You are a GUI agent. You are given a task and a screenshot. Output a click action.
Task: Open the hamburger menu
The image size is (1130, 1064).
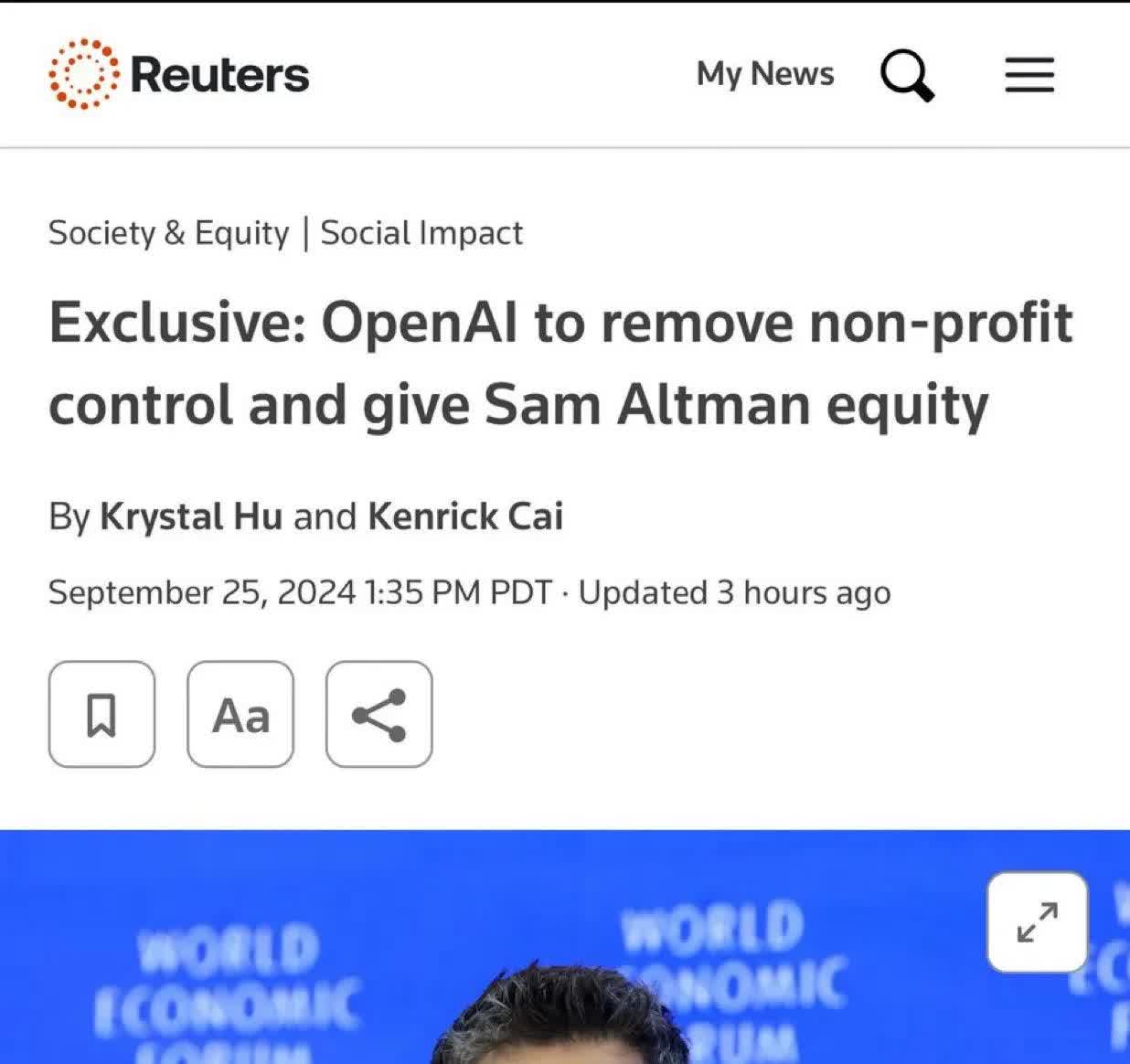[x=1029, y=75]
